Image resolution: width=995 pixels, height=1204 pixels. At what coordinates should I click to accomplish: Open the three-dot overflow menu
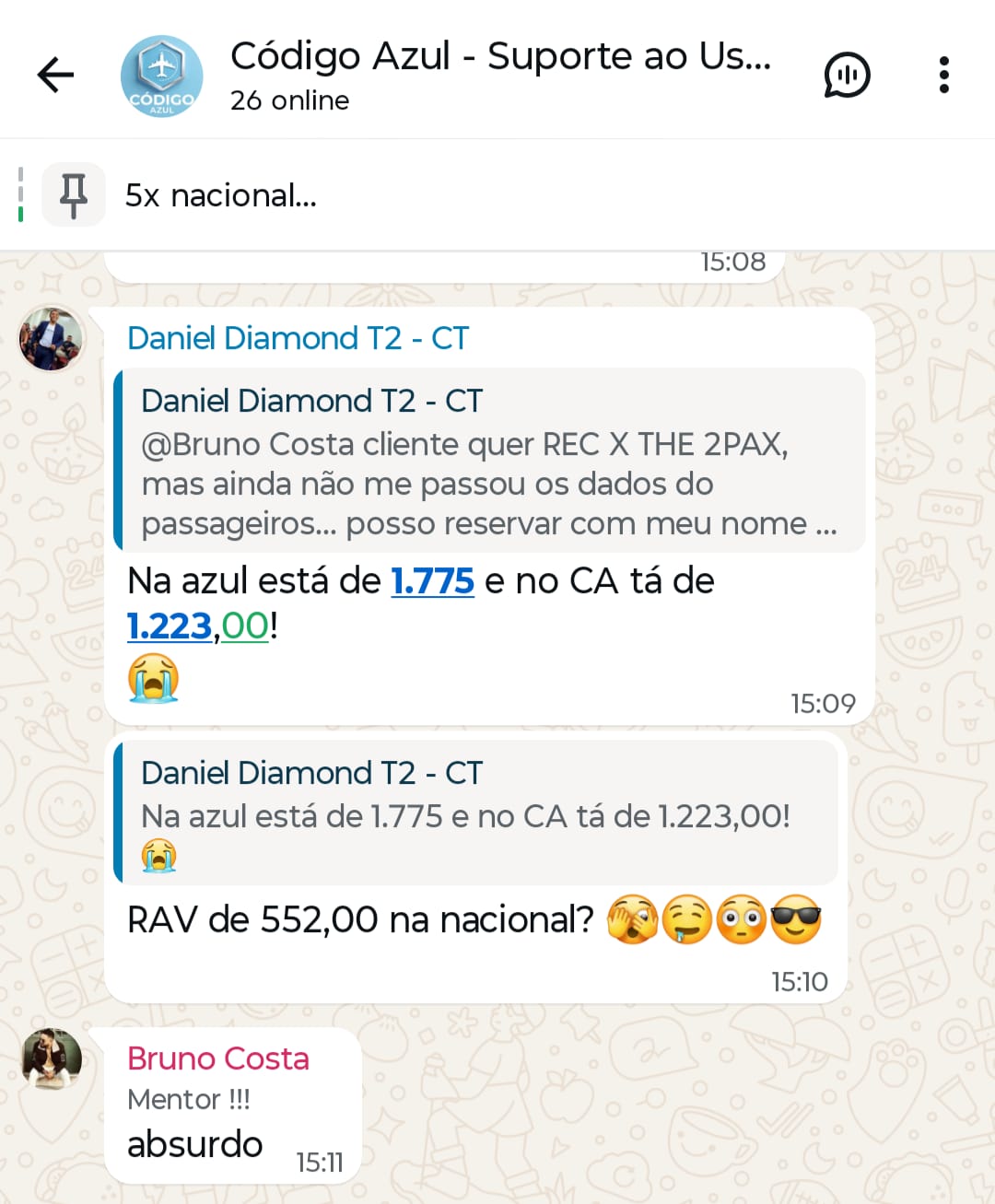(x=942, y=76)
